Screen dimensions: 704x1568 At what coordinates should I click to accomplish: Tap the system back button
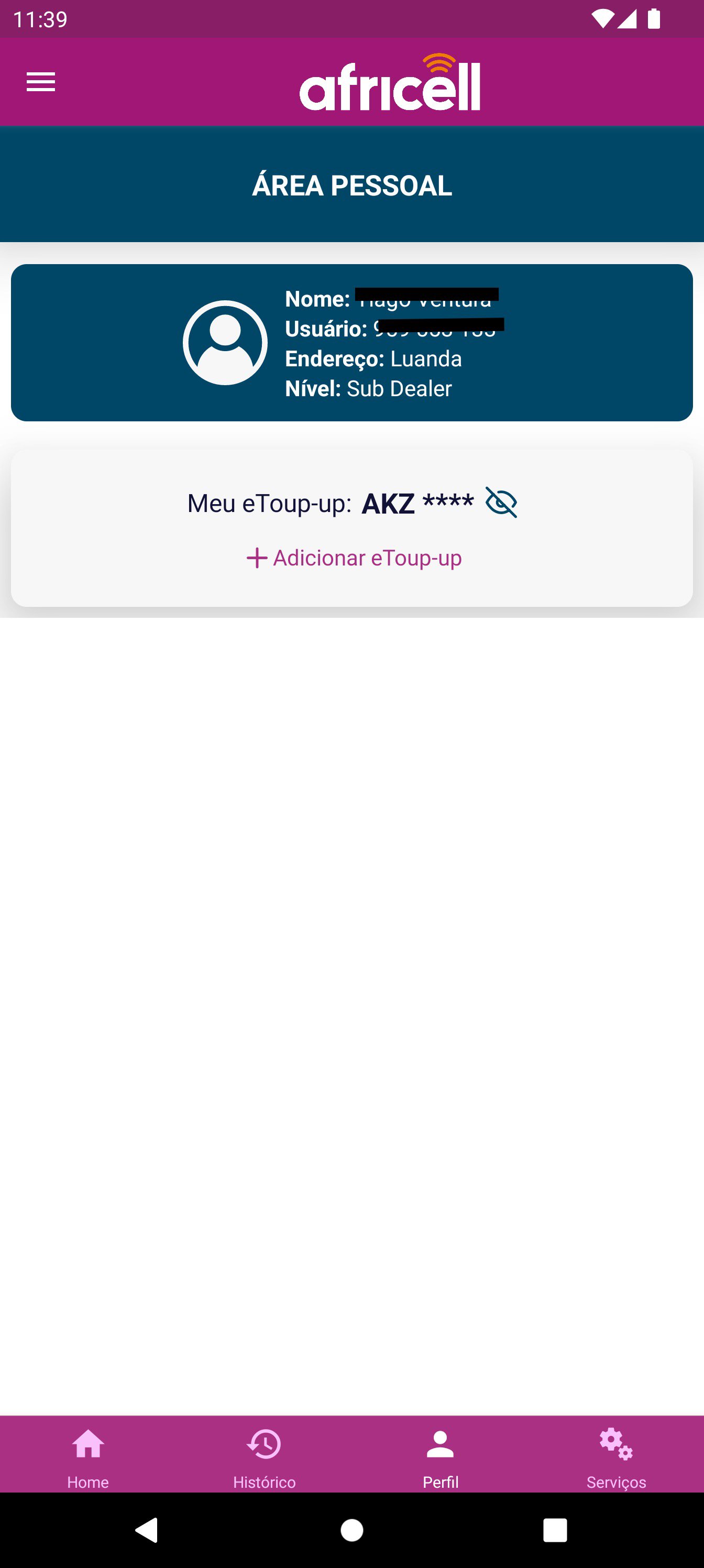[x=148, y=1530]
